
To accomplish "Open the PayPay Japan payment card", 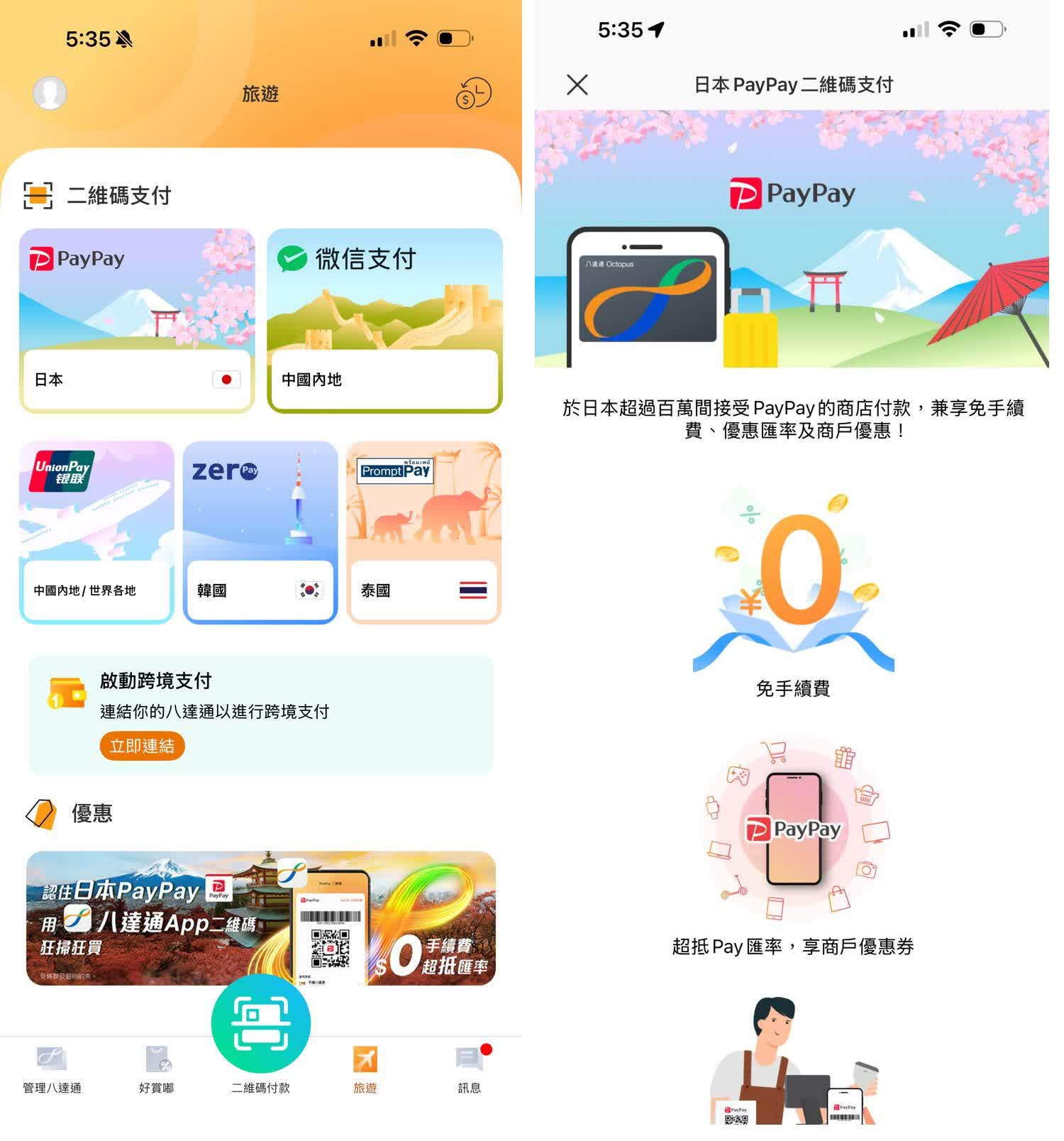I will pyautogui.click(x=137, y=320).
